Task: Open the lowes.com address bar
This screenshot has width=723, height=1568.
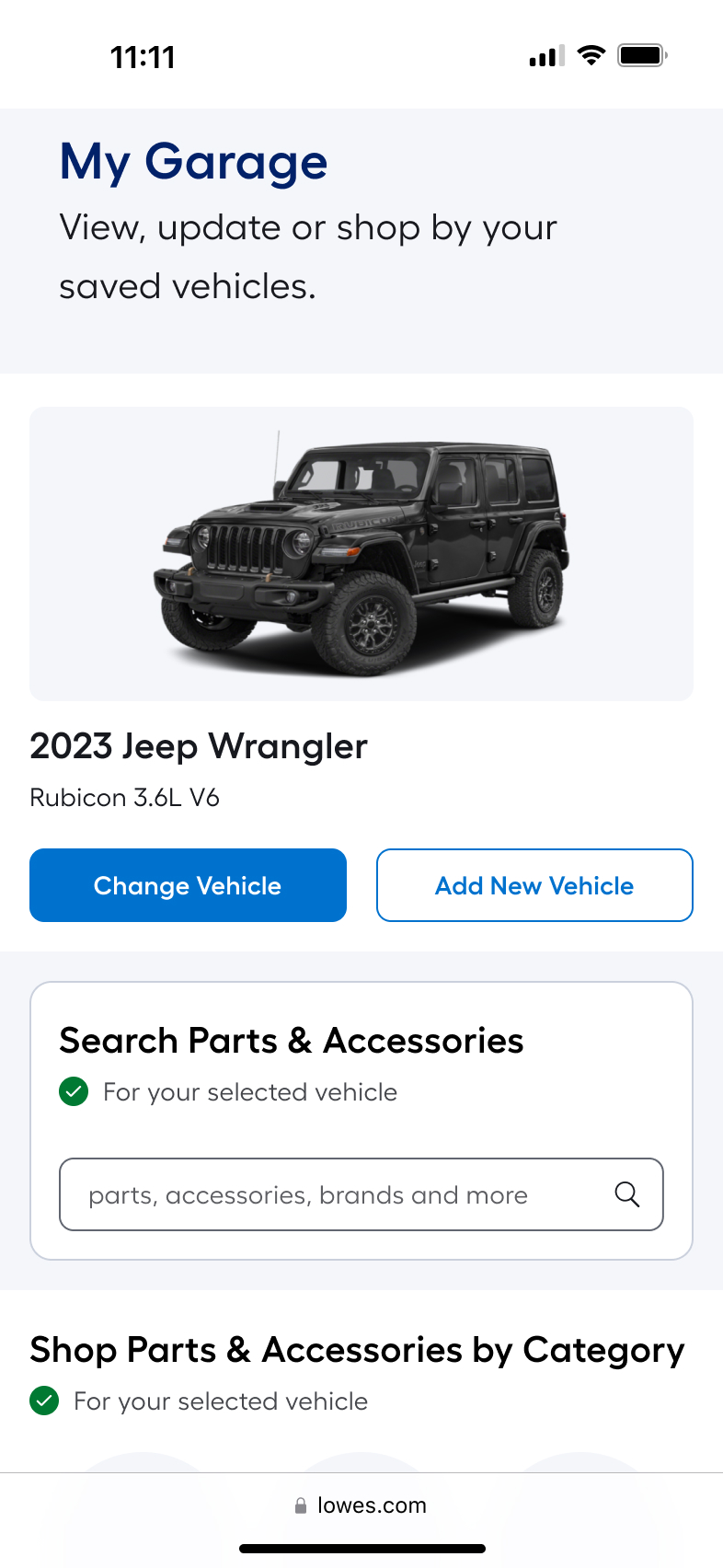Action: pyautogui.click(x=361, y=1505)
